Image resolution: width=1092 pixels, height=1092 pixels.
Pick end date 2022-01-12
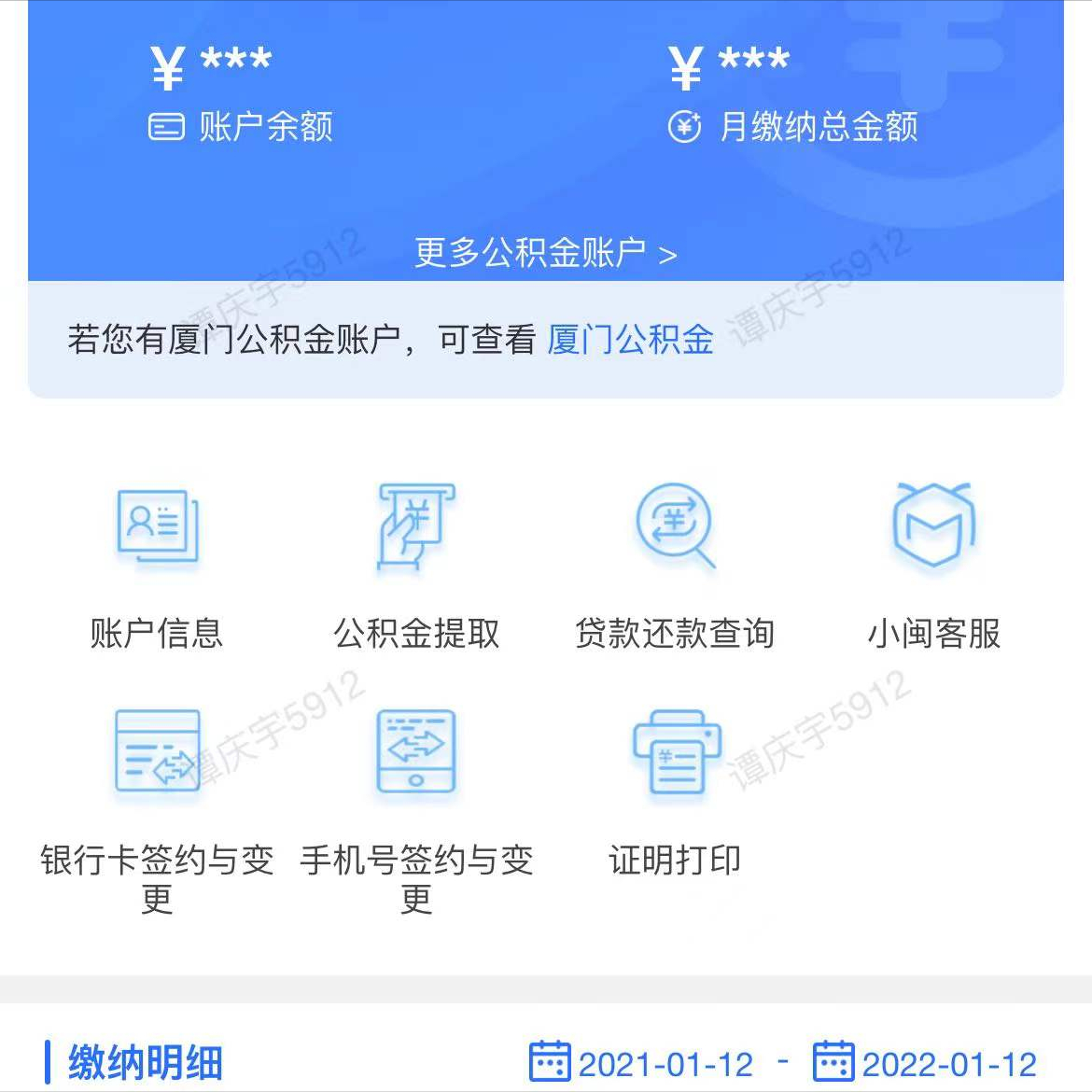point(926,1063)
